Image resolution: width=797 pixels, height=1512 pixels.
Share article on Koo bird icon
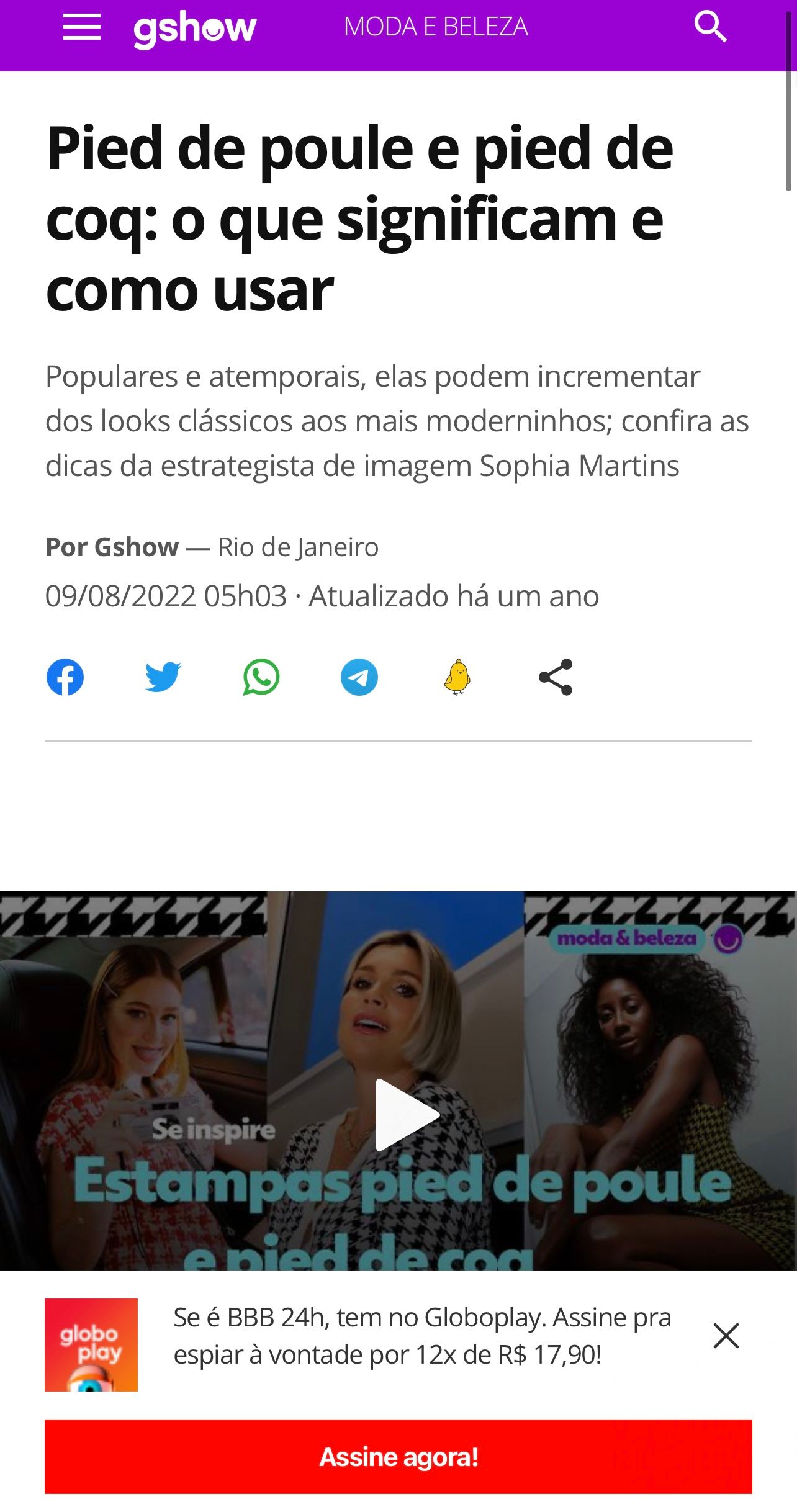point(457,677)
